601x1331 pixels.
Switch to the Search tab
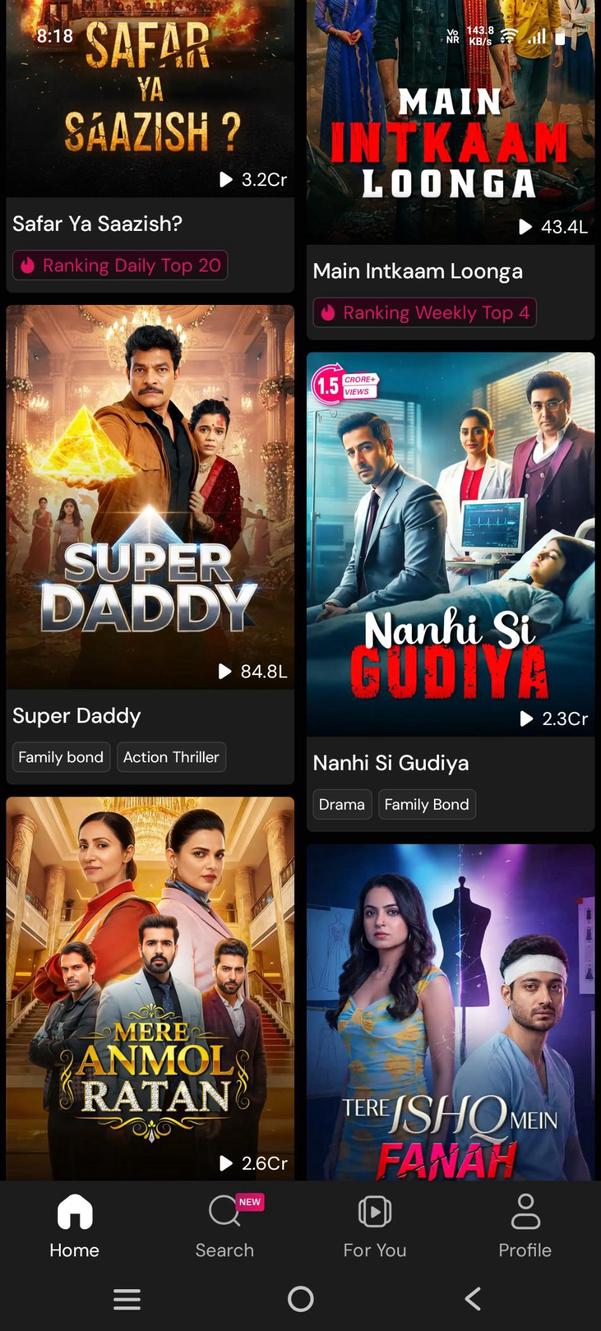225,1226
